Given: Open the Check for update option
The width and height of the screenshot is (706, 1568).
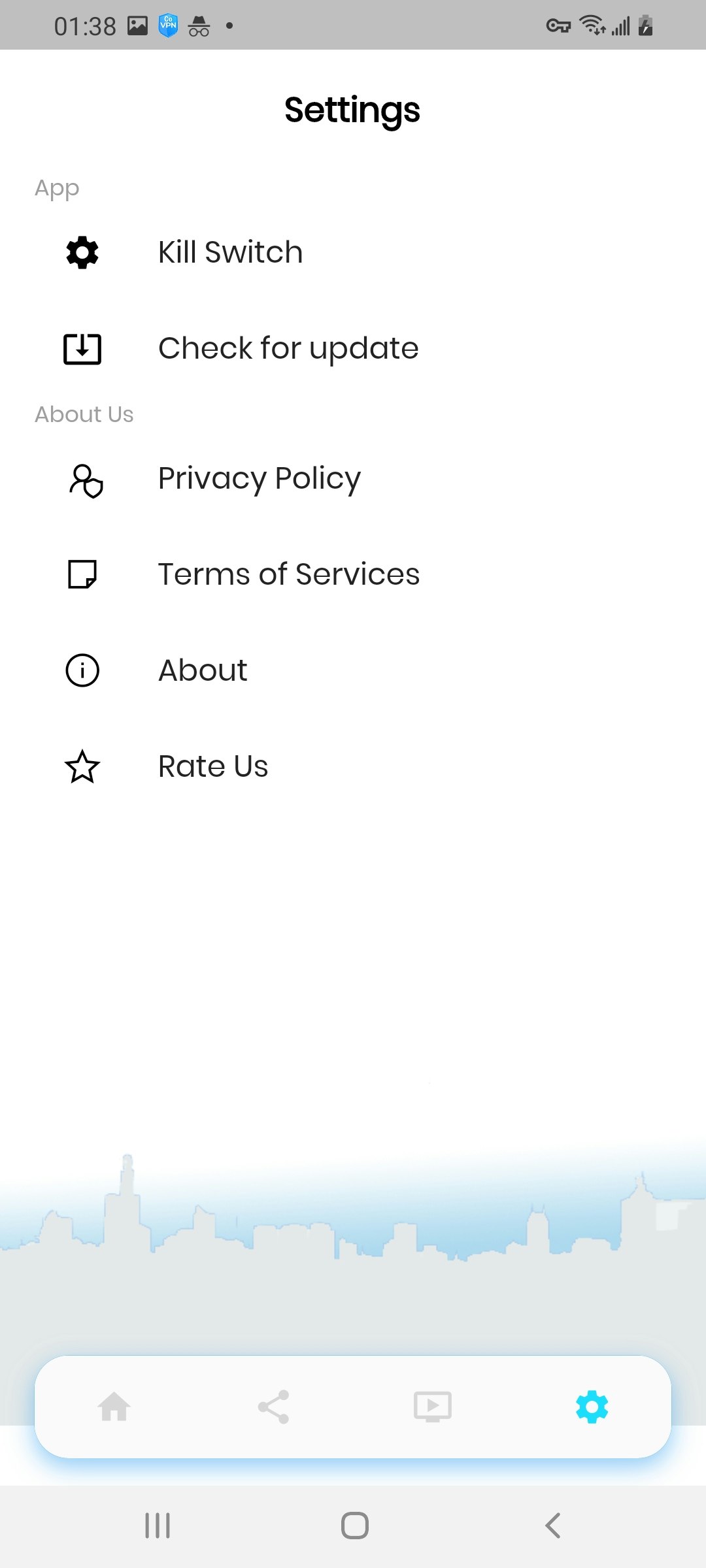Looking at the screenshot, I should pyautogui.click(x=288, y=348).
